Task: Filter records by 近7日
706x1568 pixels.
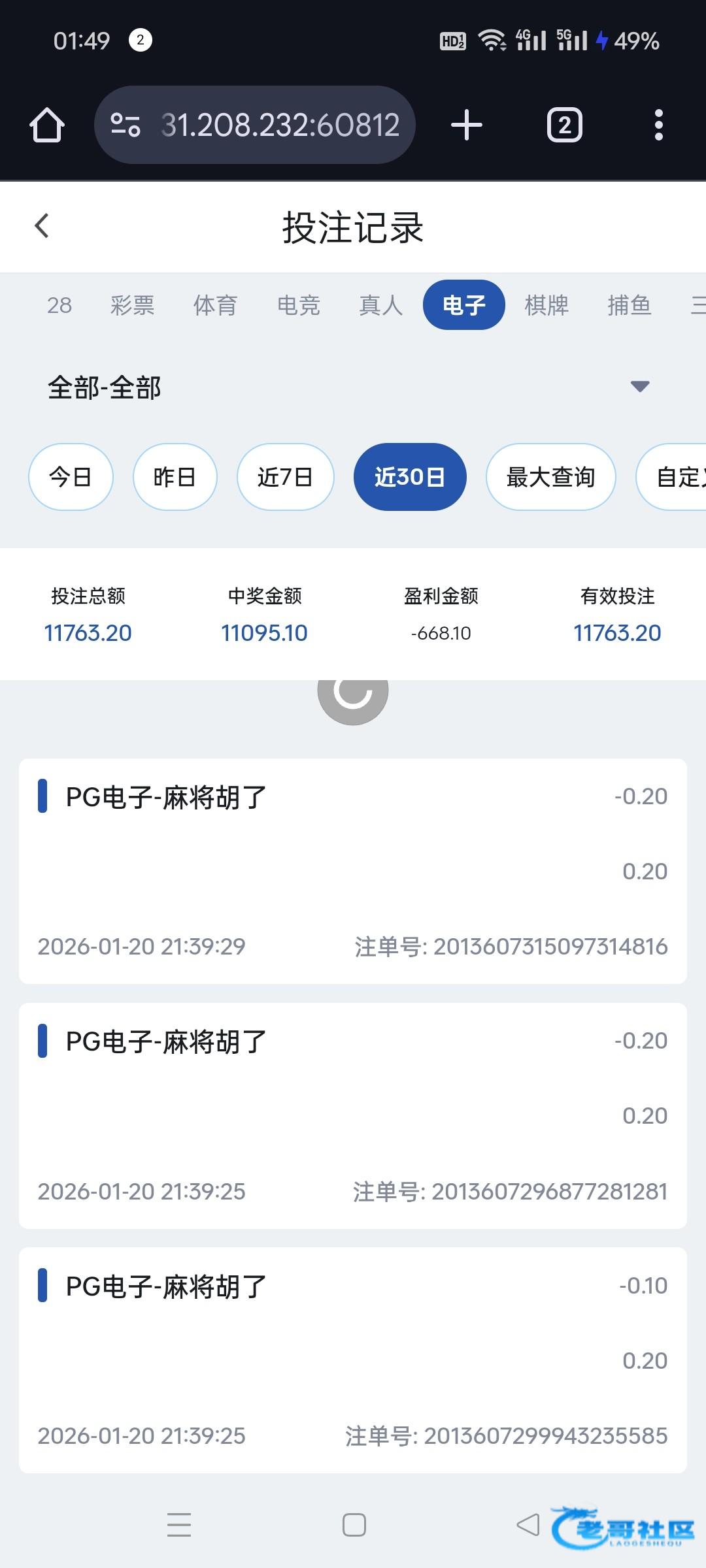Action: point(285,477)
